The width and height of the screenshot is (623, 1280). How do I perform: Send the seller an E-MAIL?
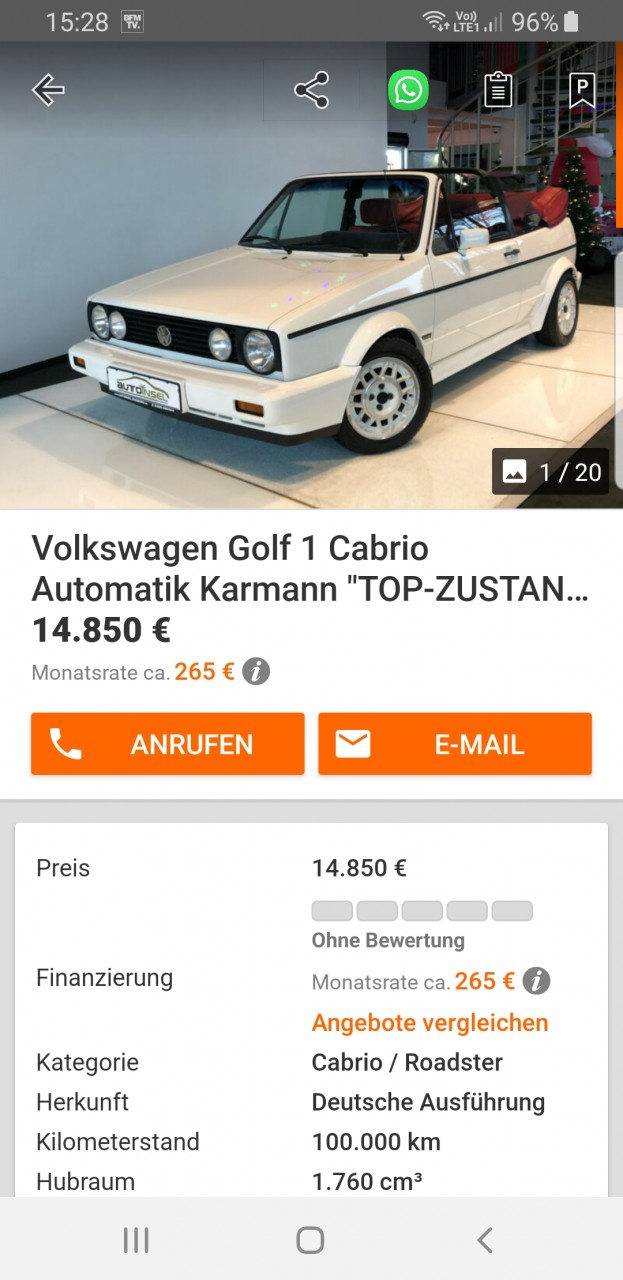tap(455, 744)
